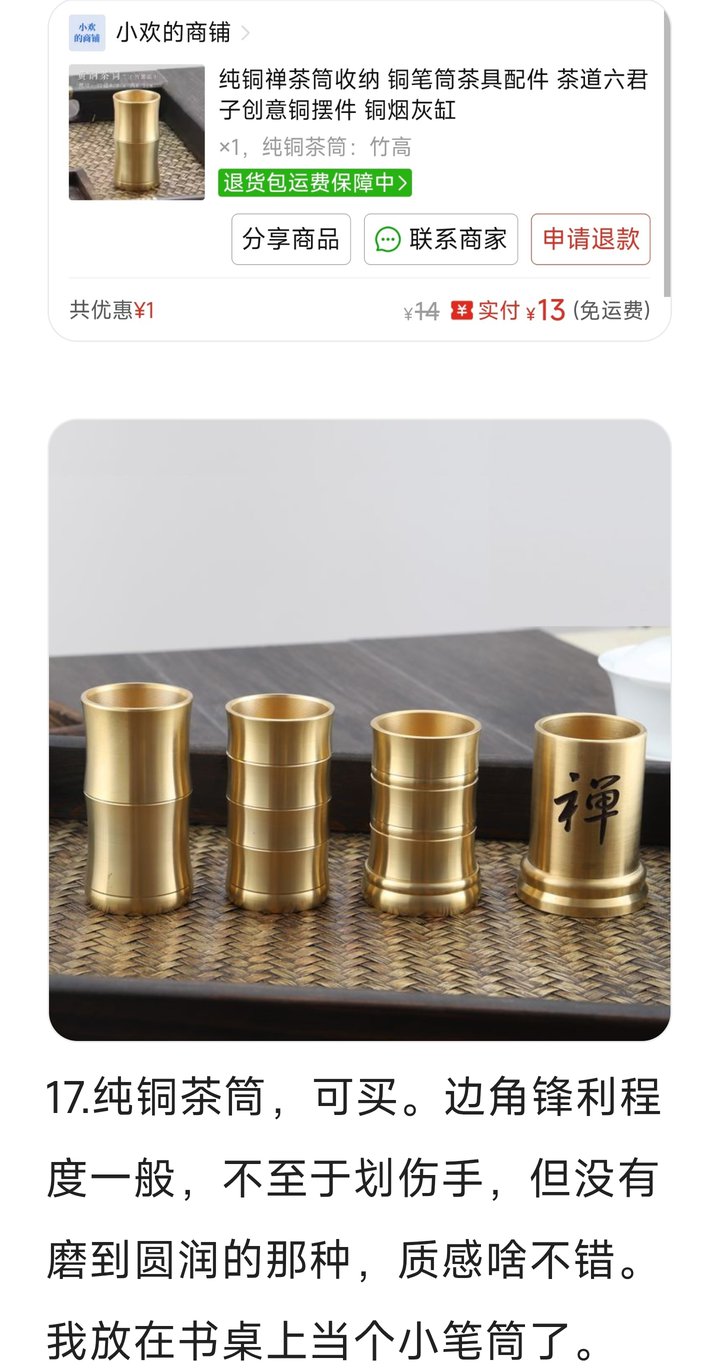Open the order screenshot image from 小欢的商铺
Viewport: 720px width, 1372px height.
click(360, 171)
